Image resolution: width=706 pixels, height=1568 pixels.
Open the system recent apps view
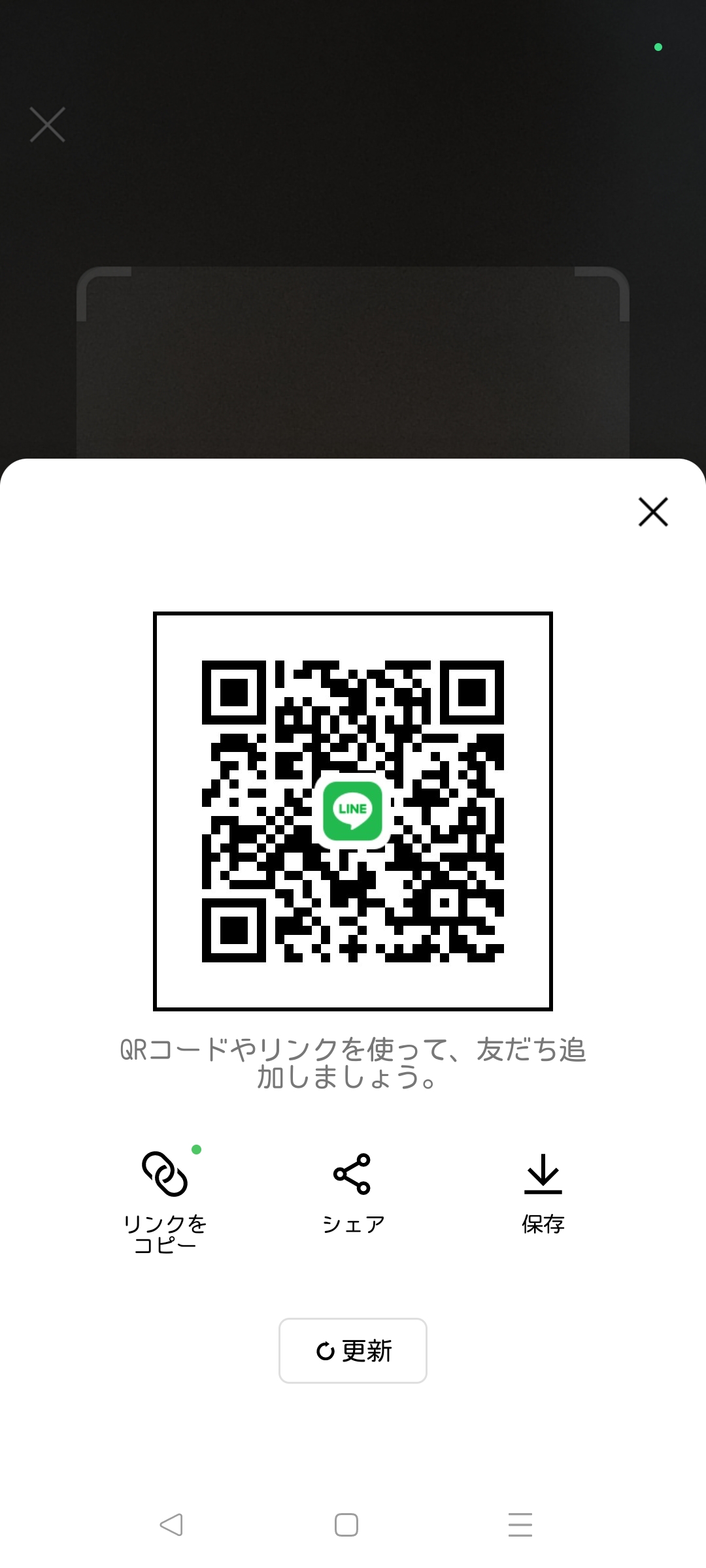point(520,1525)
